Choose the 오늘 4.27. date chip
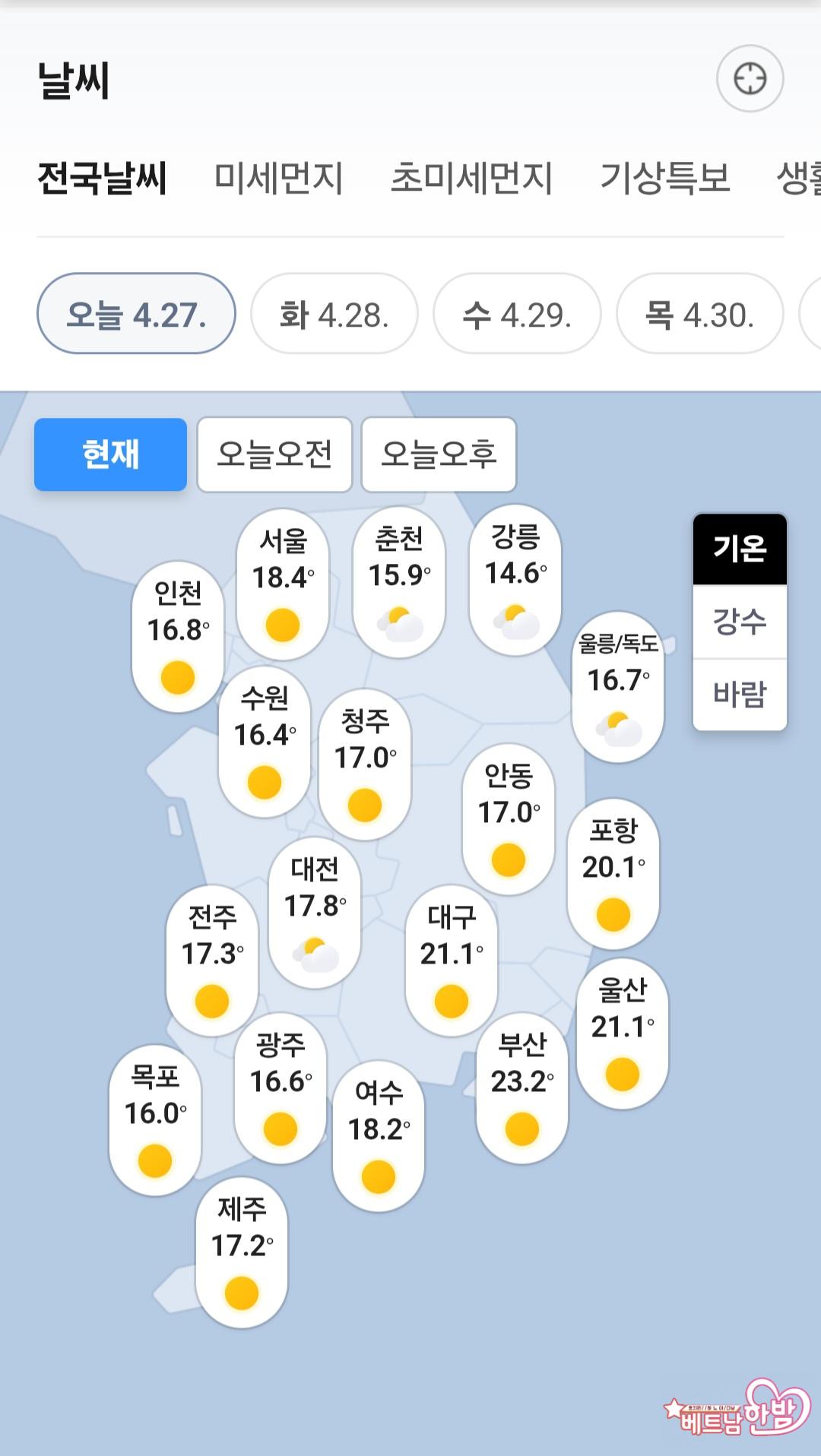The width and height of the screenshot is (821, 1456). tap(136, 314)
